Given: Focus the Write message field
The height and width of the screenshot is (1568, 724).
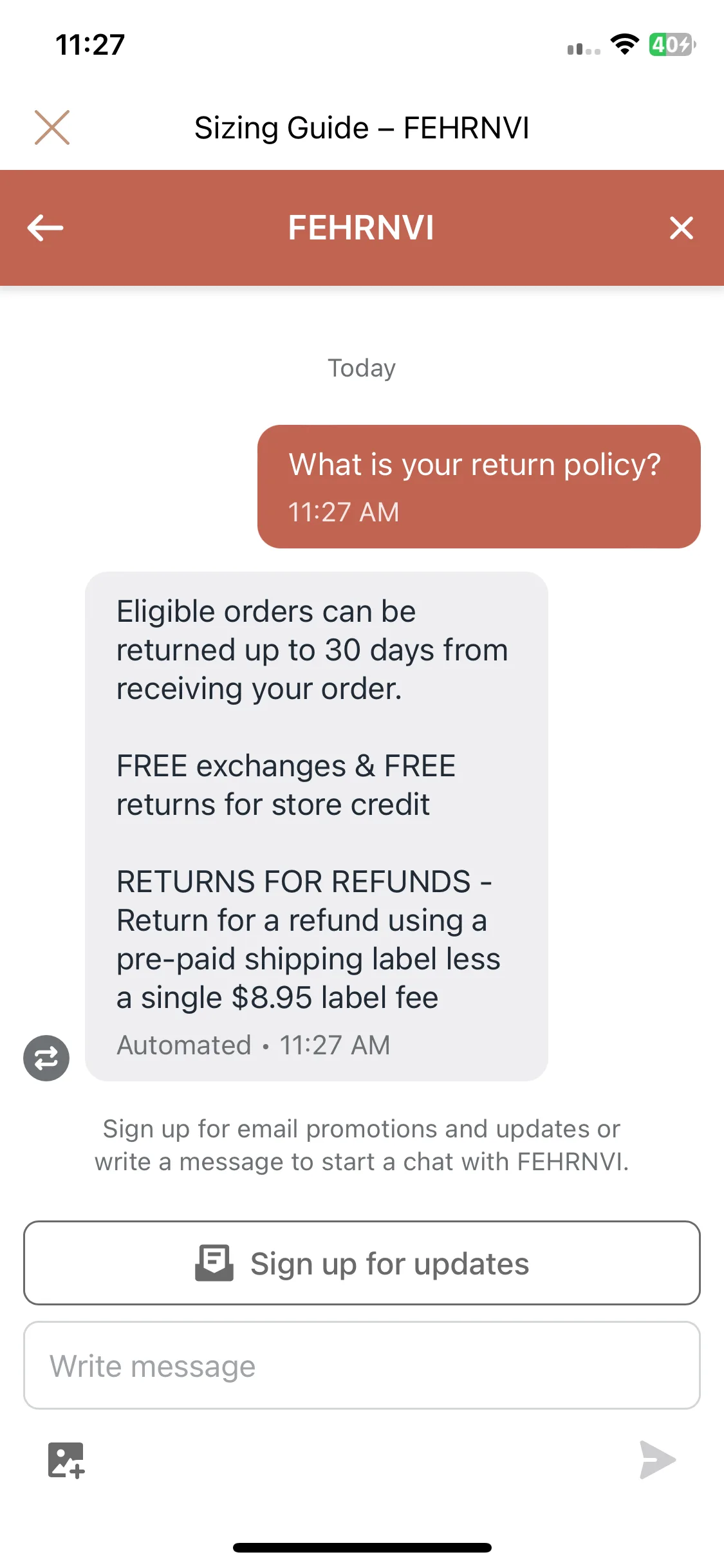Looking at the screenshot, I should [362, 1365].
